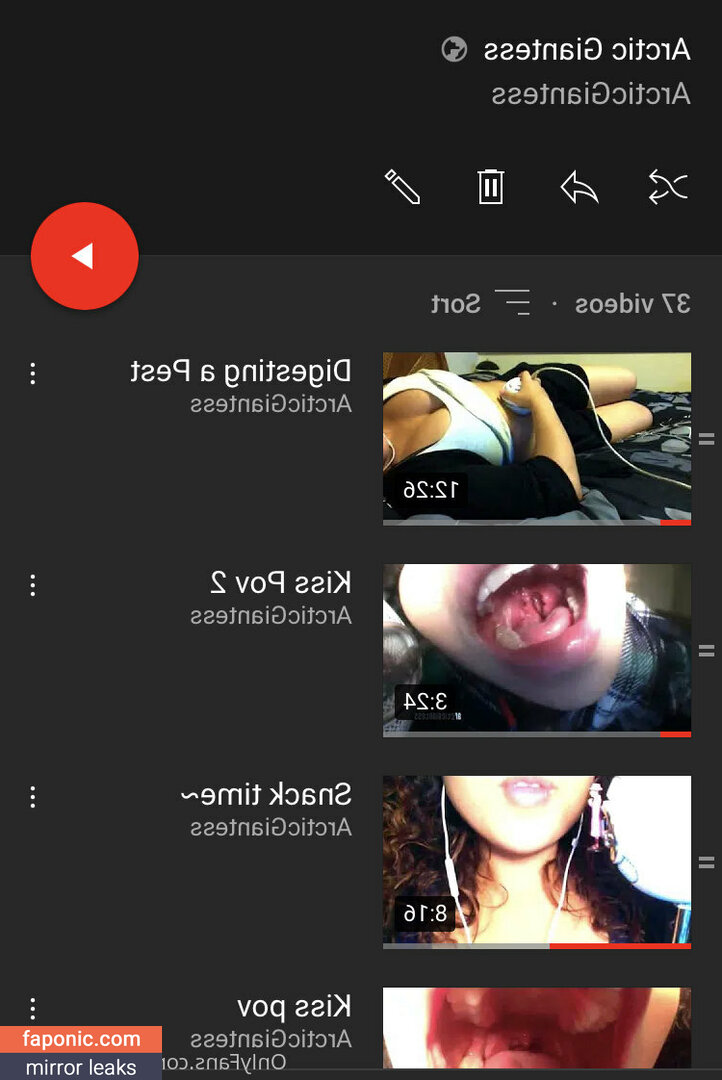Open overflow menu for Digesting a Pest
Image resolution: width=722 pixels, height=1080 pixels.
tap(33, 373)
